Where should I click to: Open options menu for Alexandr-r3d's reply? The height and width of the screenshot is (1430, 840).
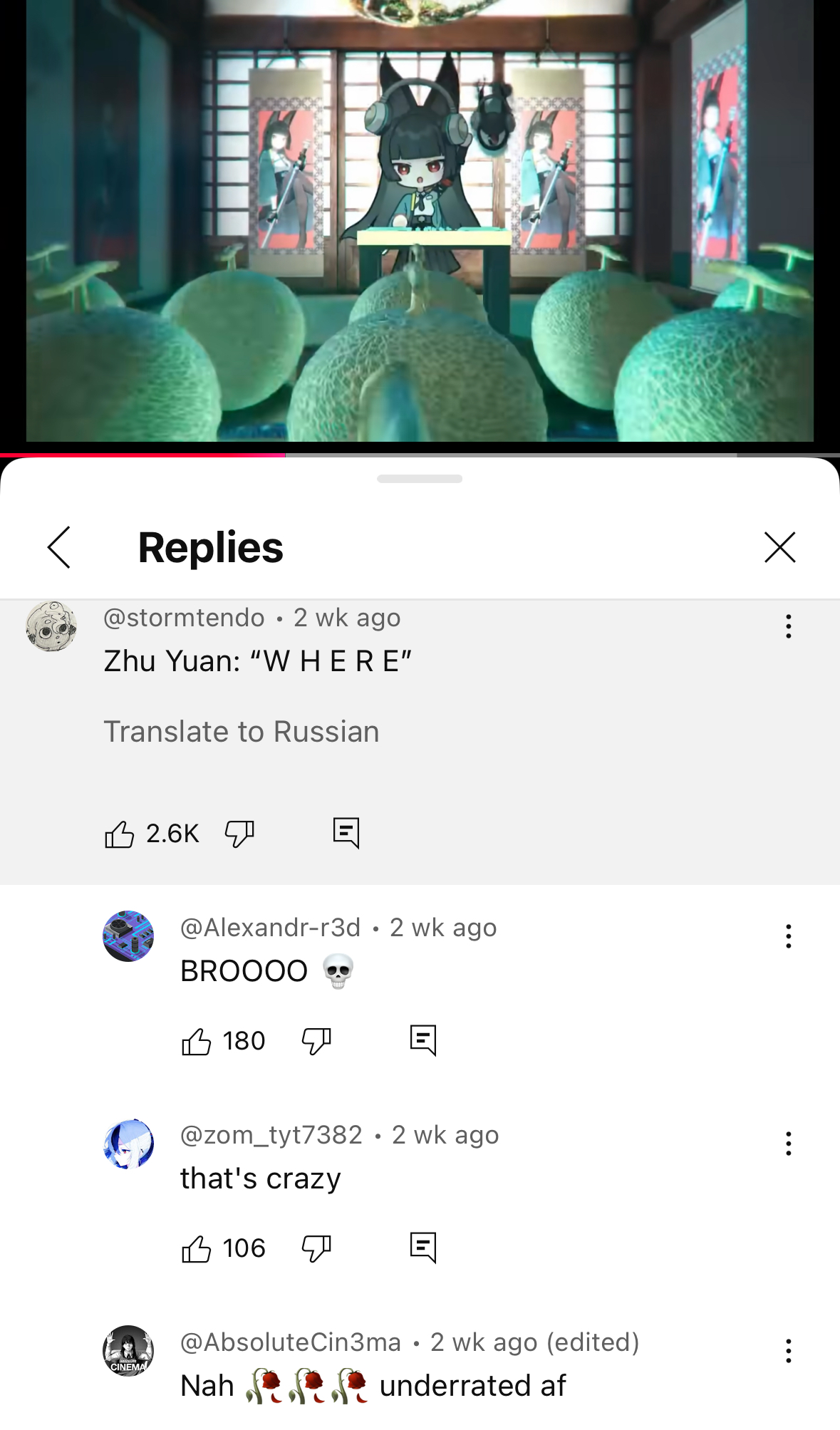[x=788, y=936]
